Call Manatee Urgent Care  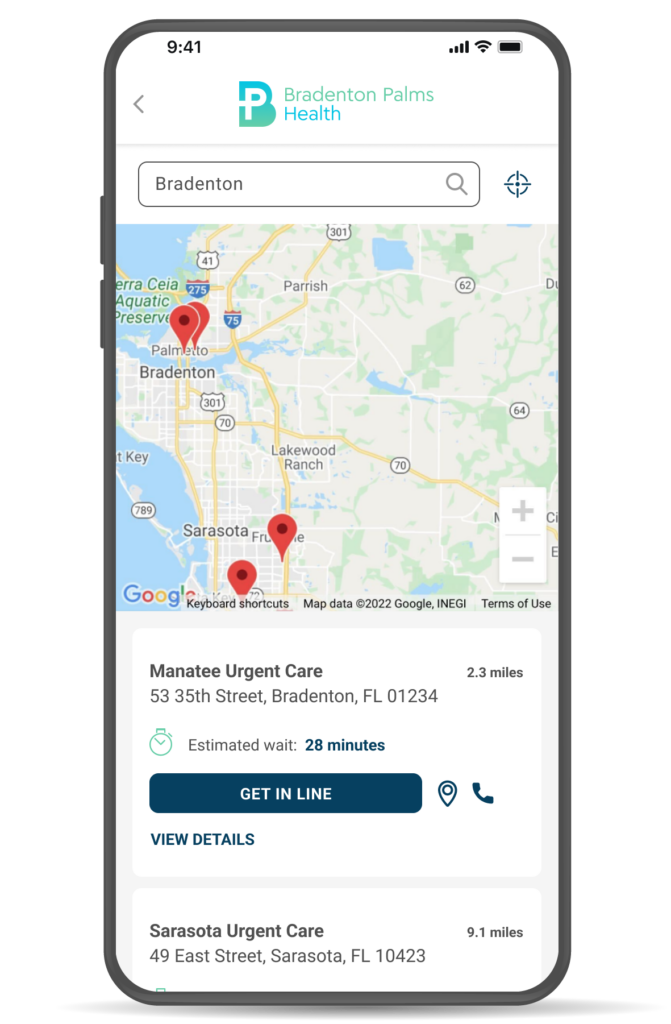[x=483, y=794]
